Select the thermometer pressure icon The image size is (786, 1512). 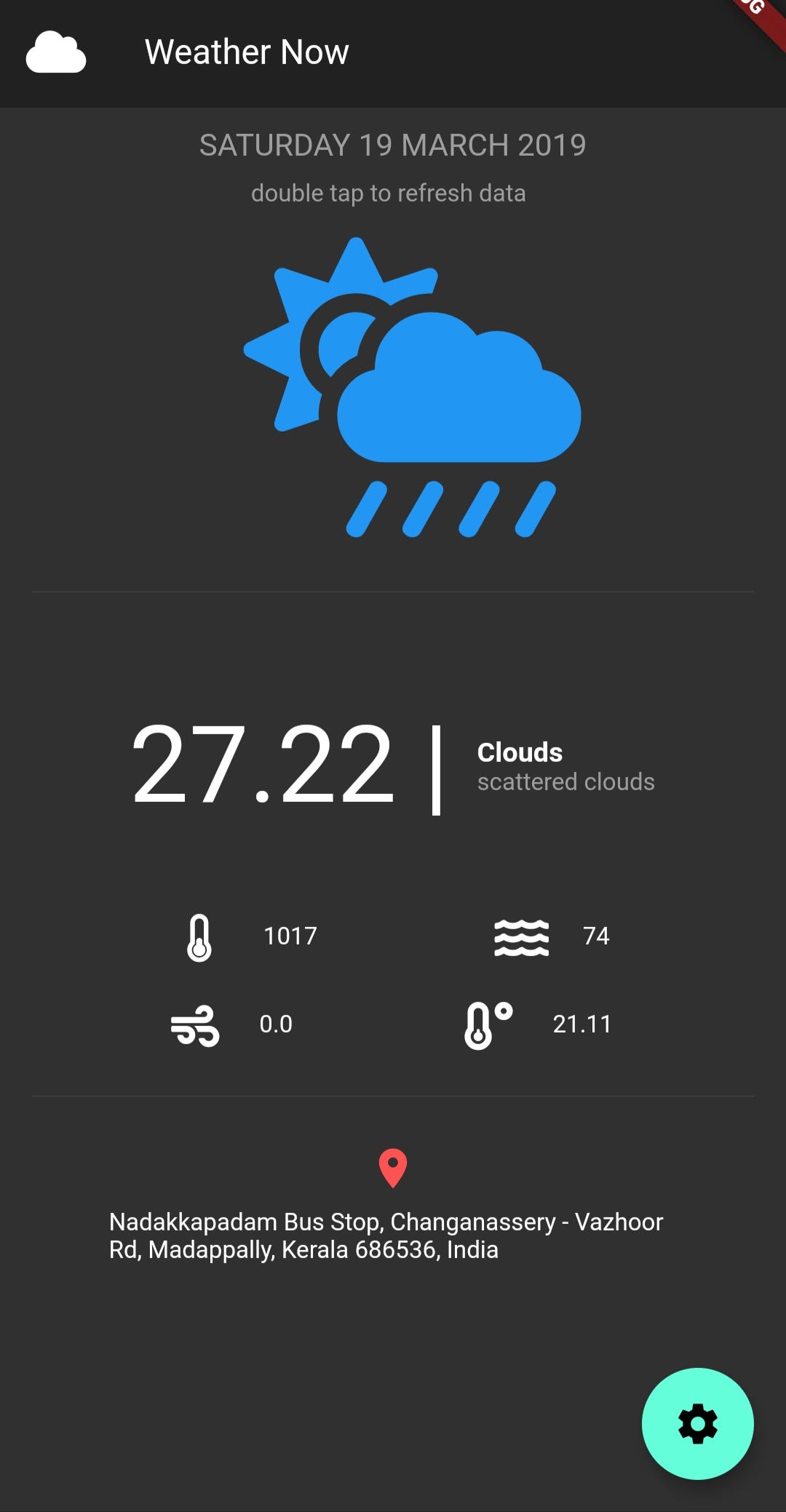(199, 936)
